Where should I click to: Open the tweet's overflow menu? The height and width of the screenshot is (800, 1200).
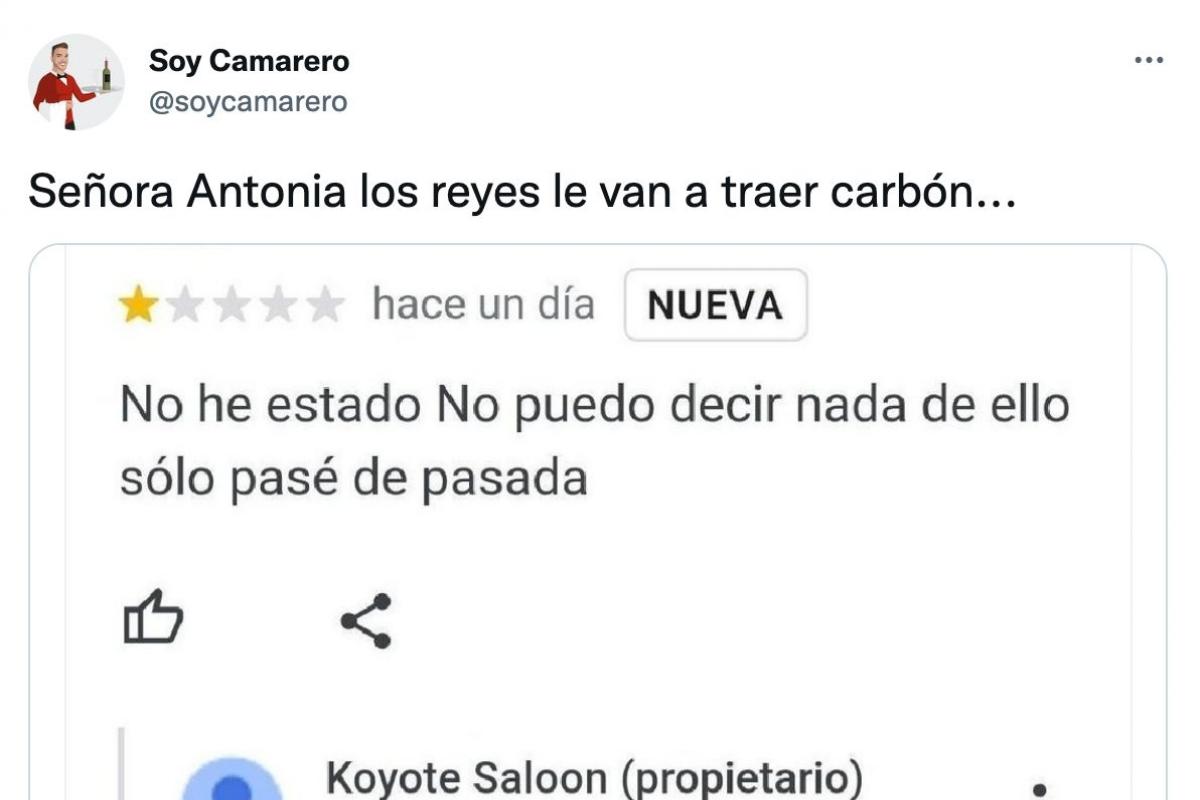[x=1148, y=61]
